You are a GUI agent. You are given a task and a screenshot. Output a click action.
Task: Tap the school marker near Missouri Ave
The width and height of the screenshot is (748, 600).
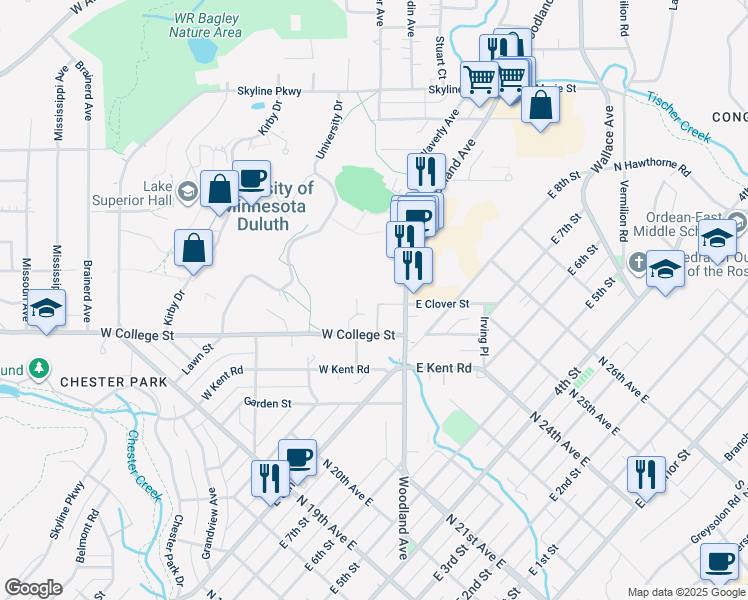pos(46,310)
